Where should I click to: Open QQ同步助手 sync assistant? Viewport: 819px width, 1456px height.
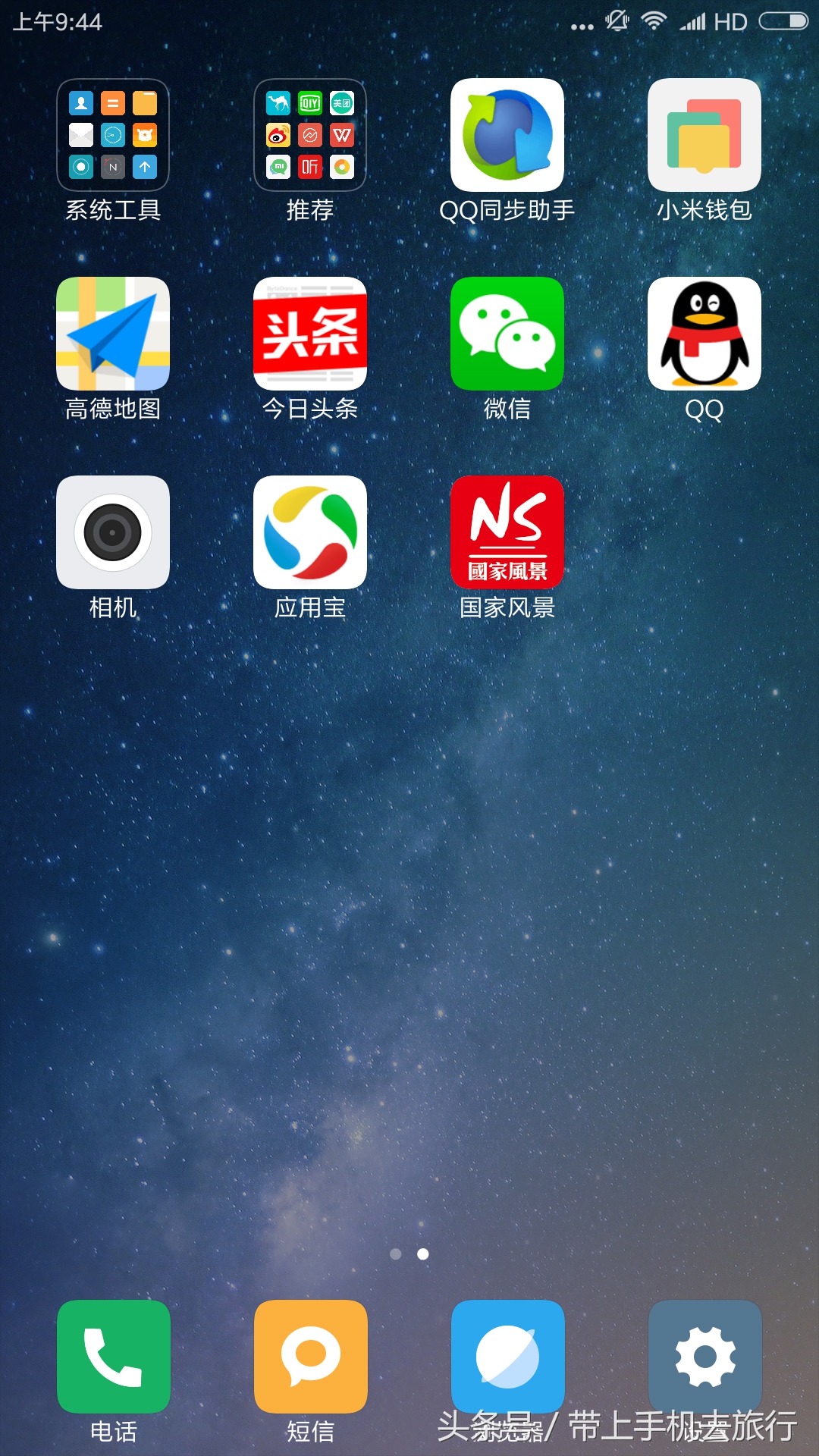coord(507,136)
